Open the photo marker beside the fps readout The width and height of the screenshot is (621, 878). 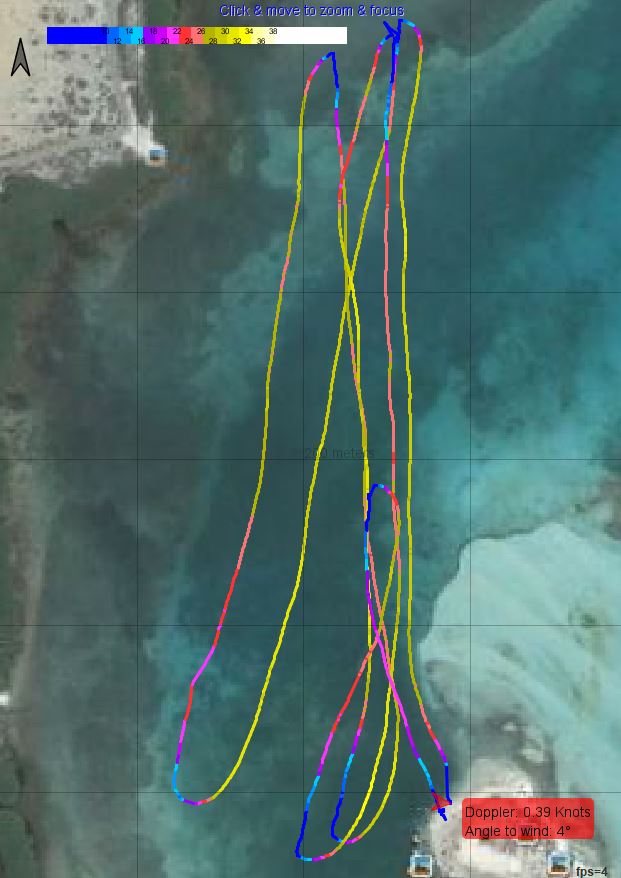pyautogui.click(x=561, y=863)
